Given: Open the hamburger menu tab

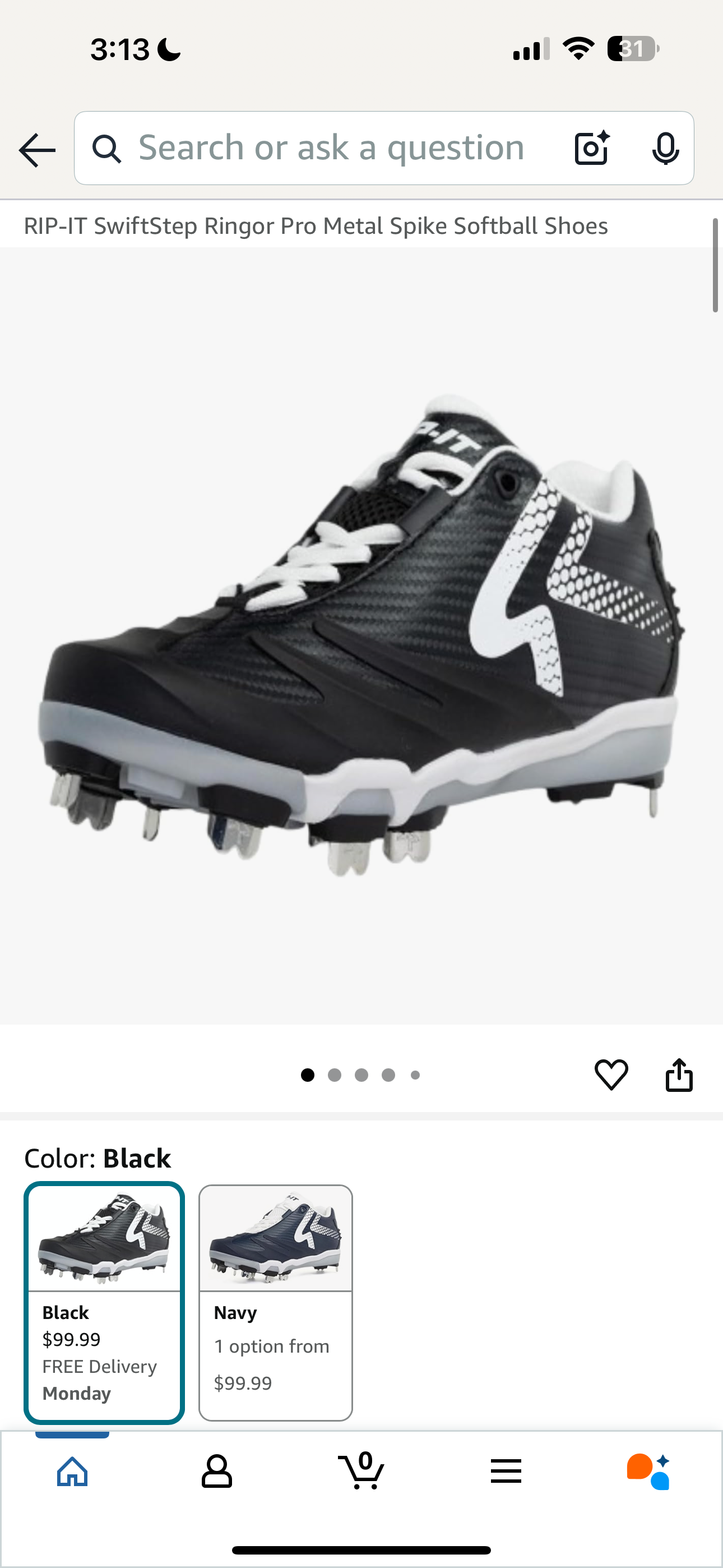Looking at the screenshot, I should coord(506,1471).
